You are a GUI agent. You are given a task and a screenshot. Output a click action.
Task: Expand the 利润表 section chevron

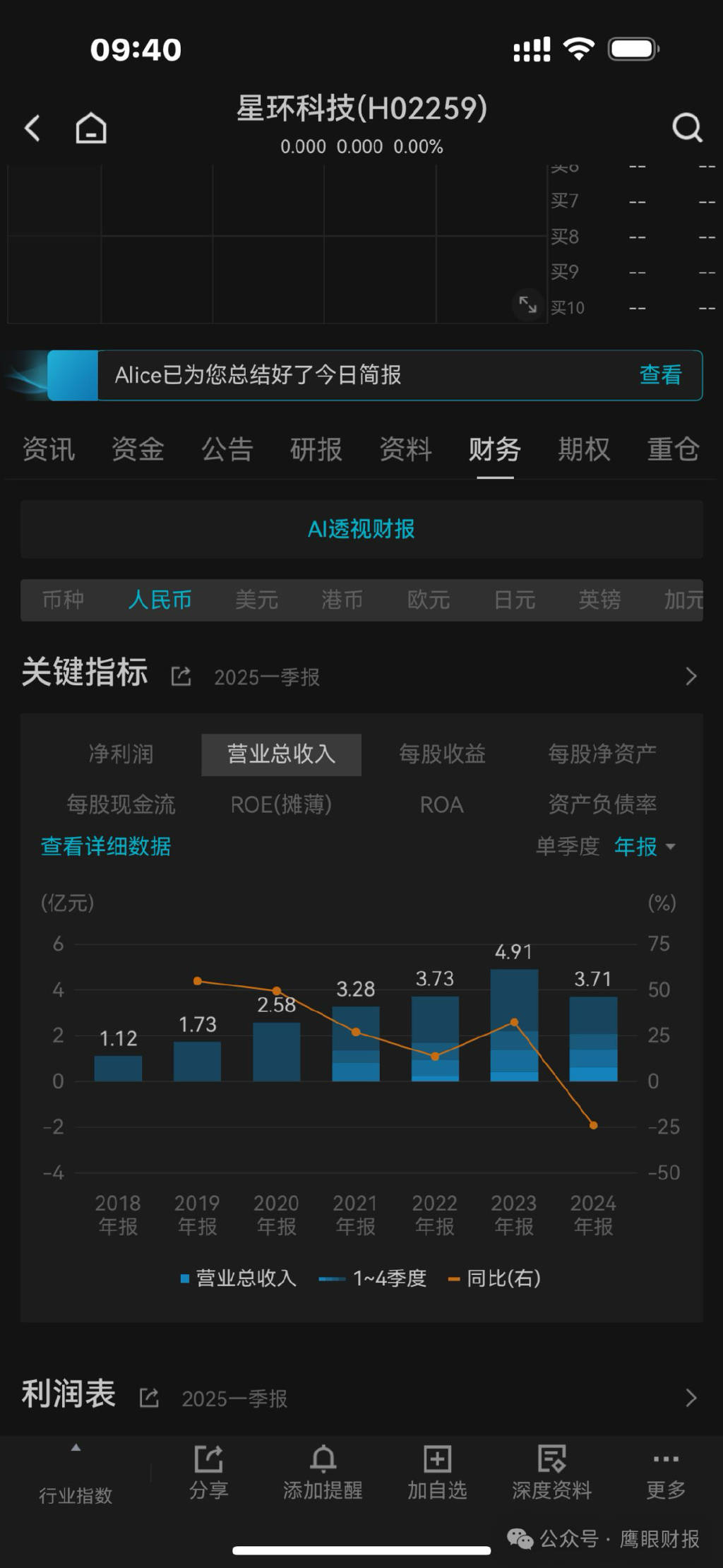691,1398
